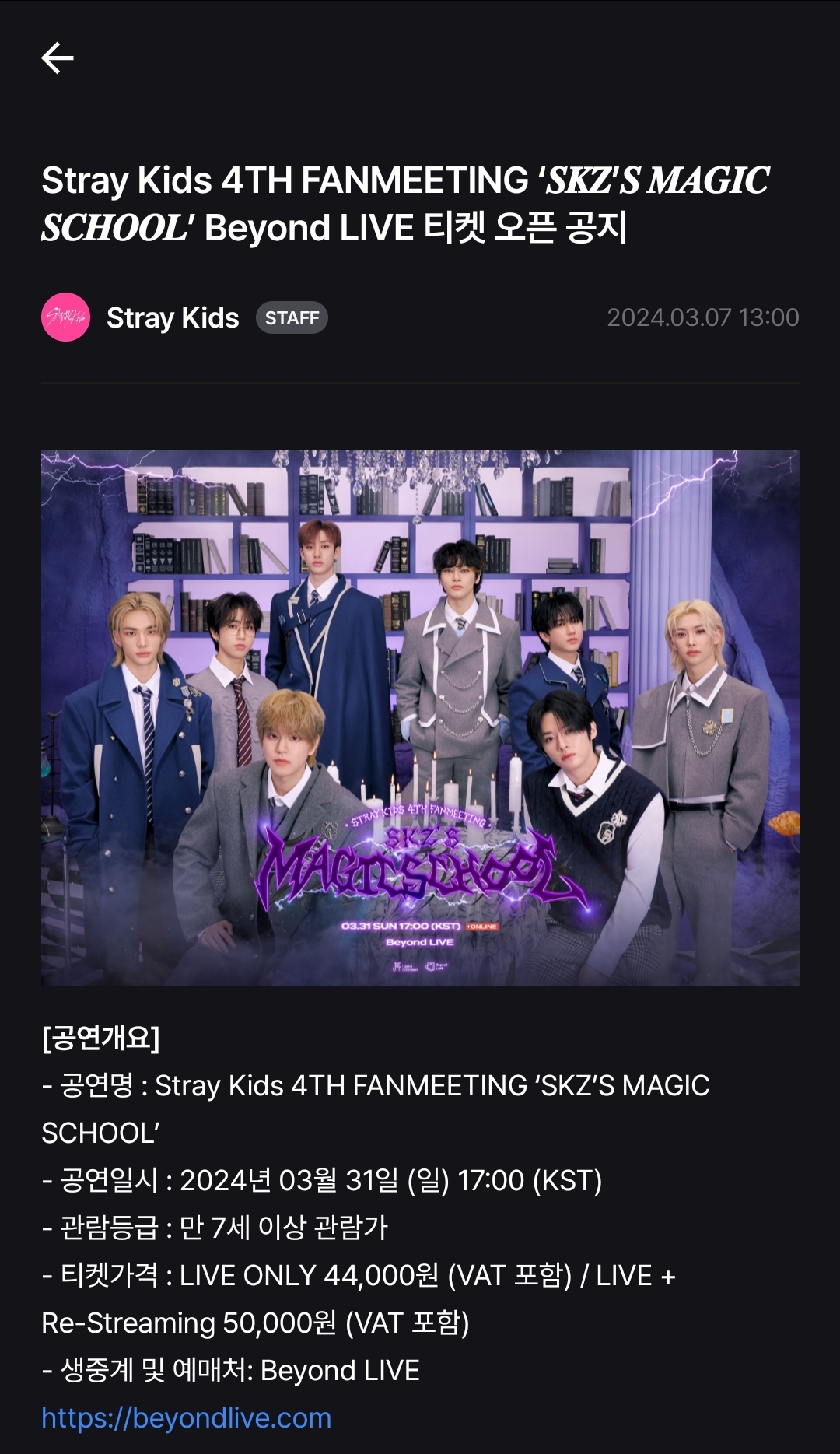Go back with the arrow icon
The width and height of the screenshot is (840, 1454).
tap(58, 58)
